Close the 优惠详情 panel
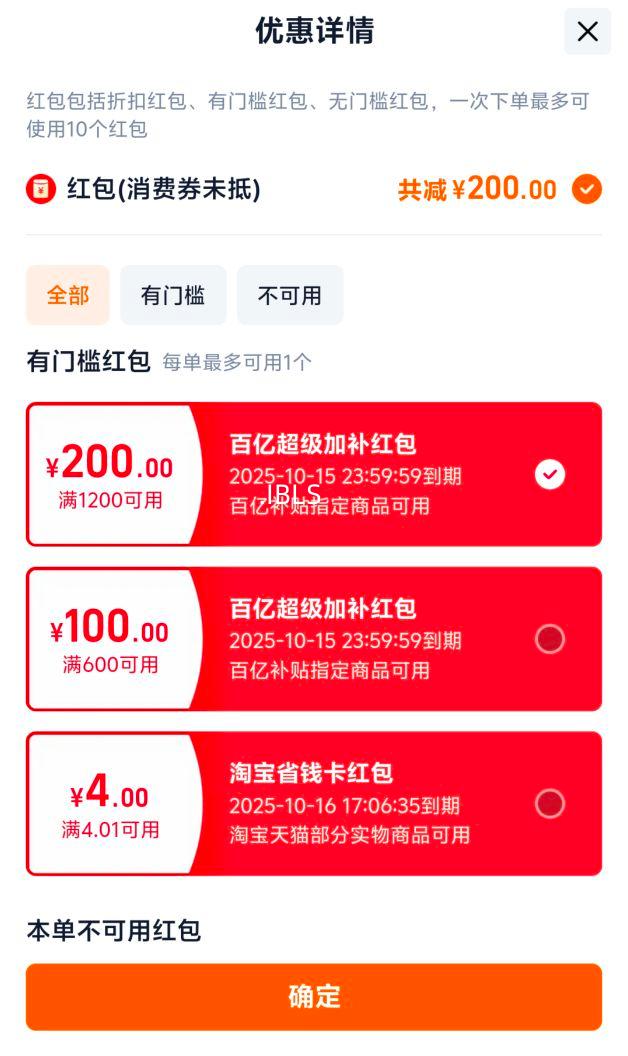Image resolution: width=628 pixels, height=1056 pixels. pos(587,31)
